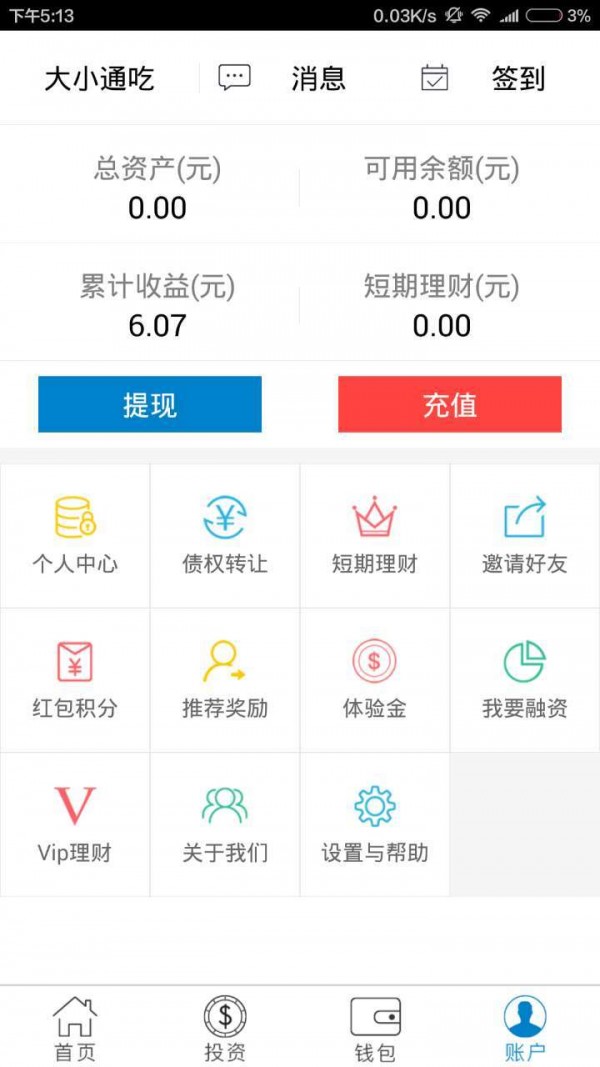This screenshot has width=600, height=1067.
Task: Open 债权转让
Action: [x=225, y=536]
